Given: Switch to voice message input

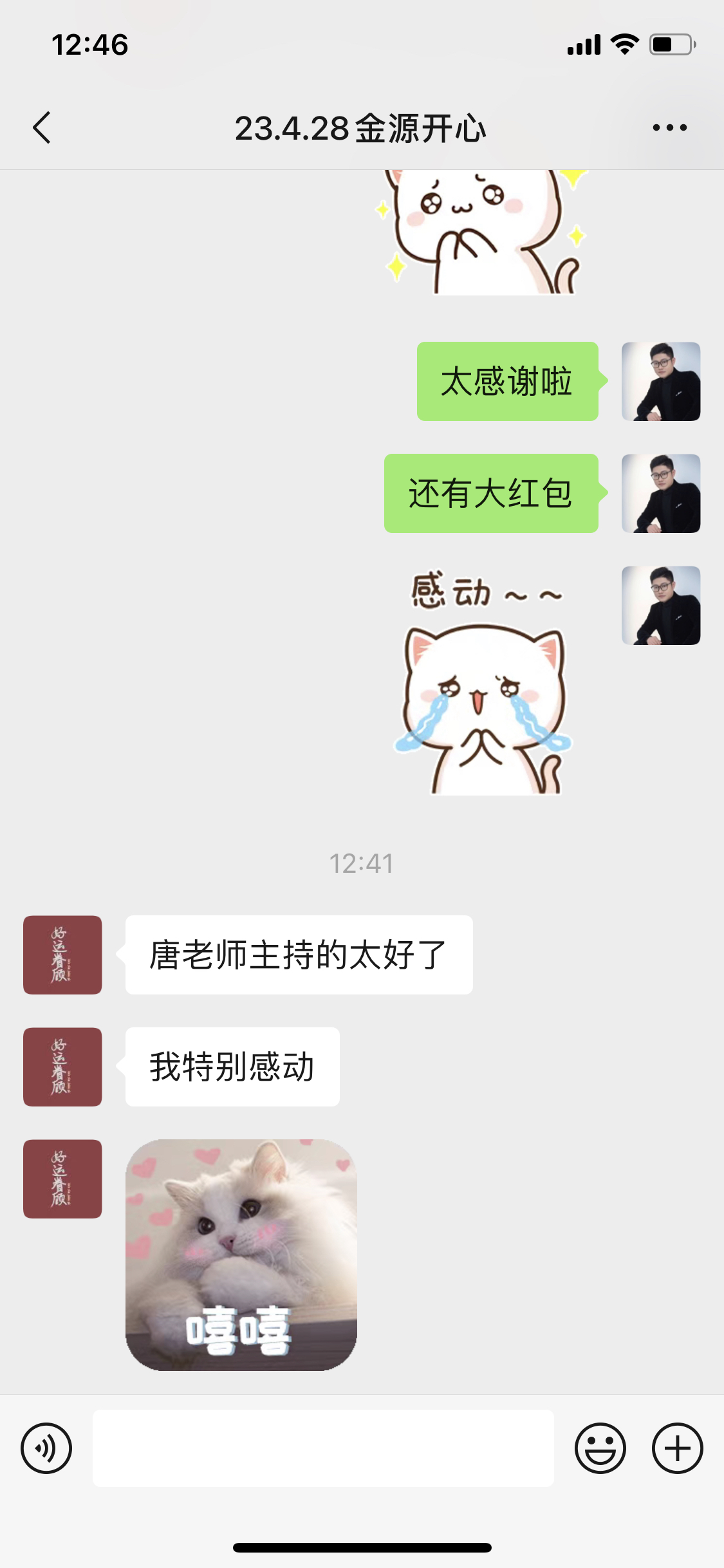Looking at the screenshot, I should [x=46, y=1448].
